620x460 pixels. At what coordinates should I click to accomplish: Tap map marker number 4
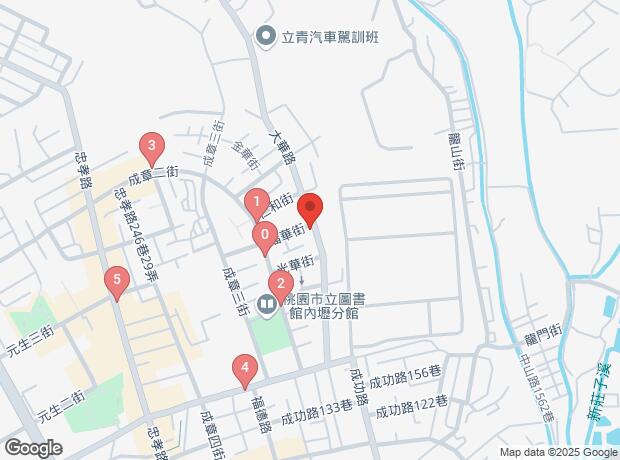243,369
